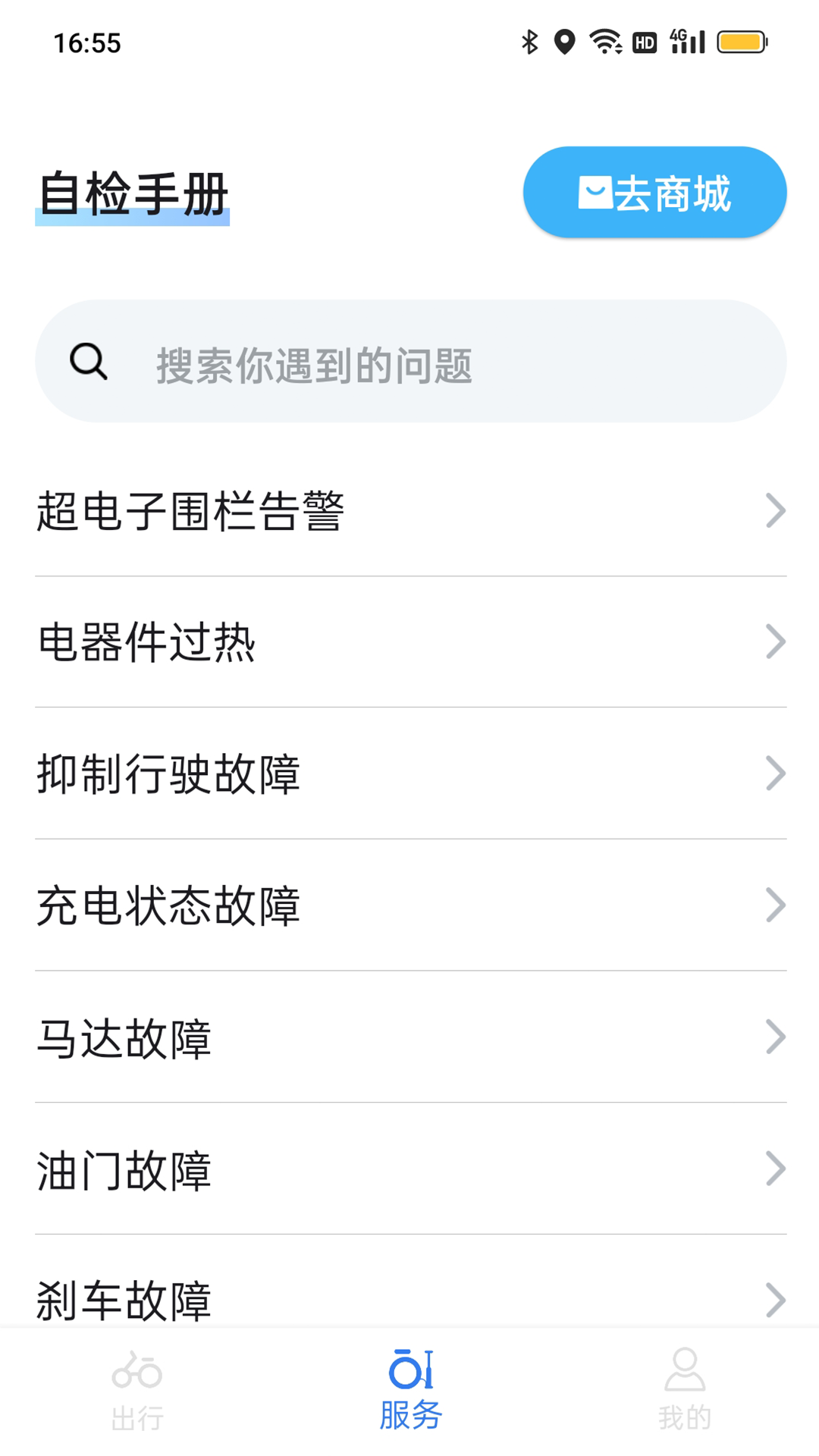Tap the 搜索你遇到的问题 search field
This screenshot has width=819, height=1456.
pos(410,362)
